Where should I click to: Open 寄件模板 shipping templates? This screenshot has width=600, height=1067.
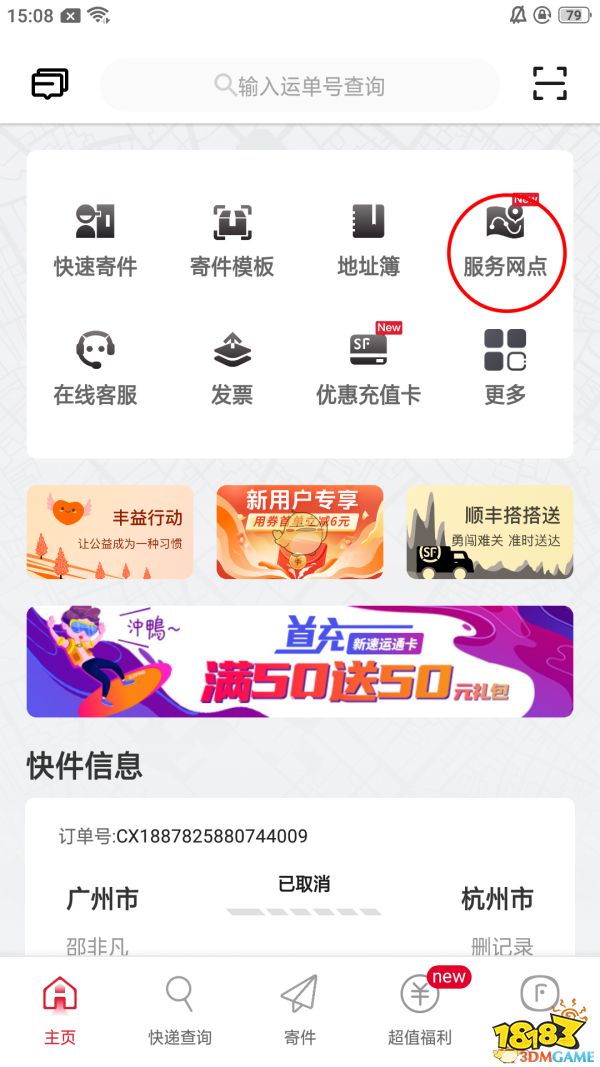click(x=232, y=239)
